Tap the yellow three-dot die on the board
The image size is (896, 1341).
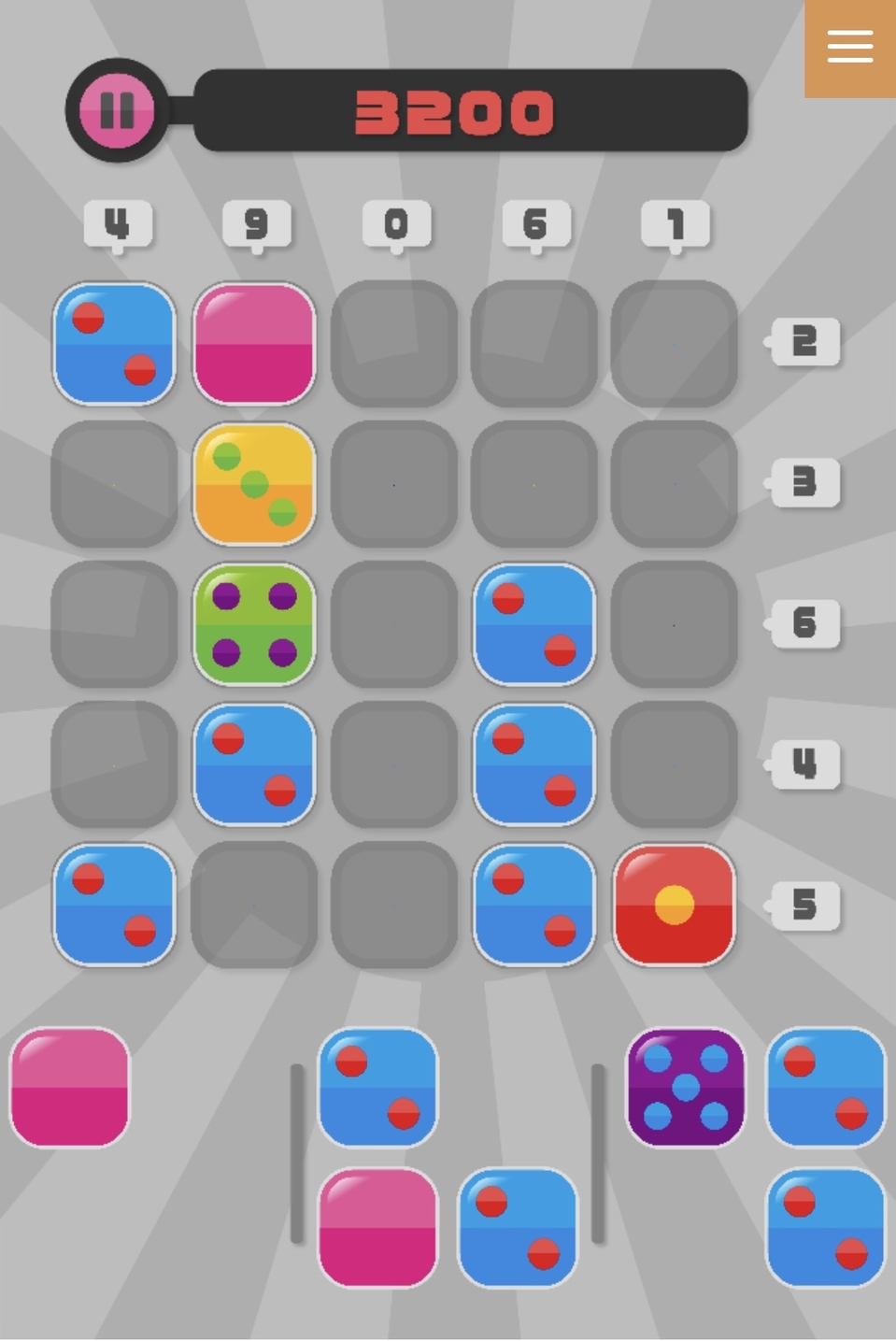[x=254, y=484]
